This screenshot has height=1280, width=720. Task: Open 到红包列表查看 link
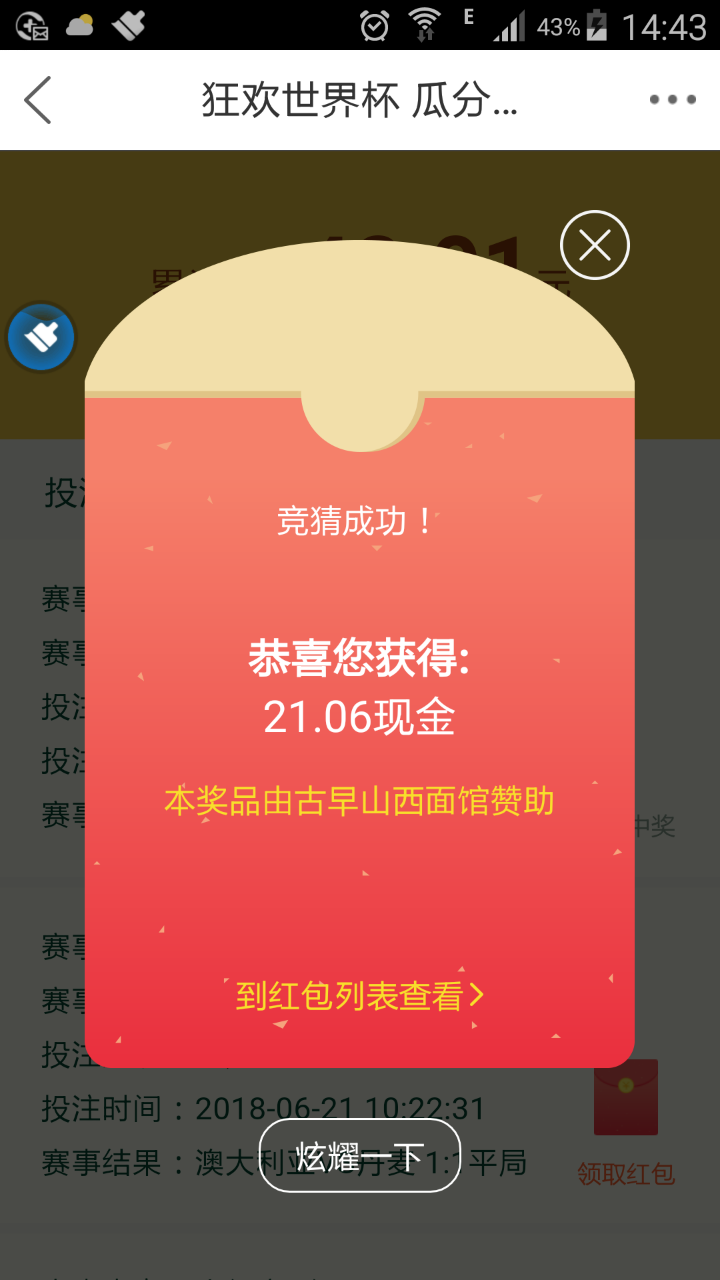pos(359,995)
